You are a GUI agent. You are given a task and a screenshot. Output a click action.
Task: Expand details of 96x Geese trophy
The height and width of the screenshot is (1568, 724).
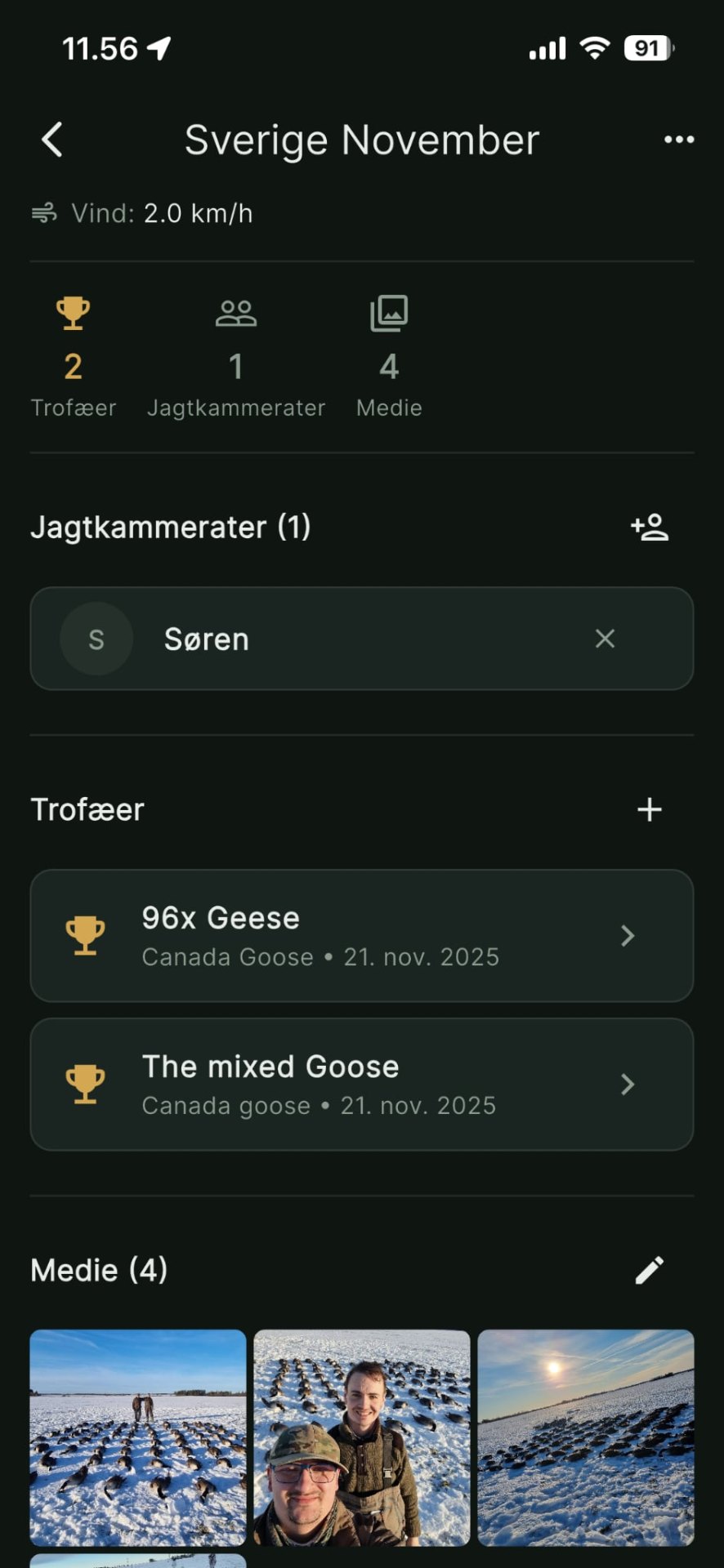627,935
